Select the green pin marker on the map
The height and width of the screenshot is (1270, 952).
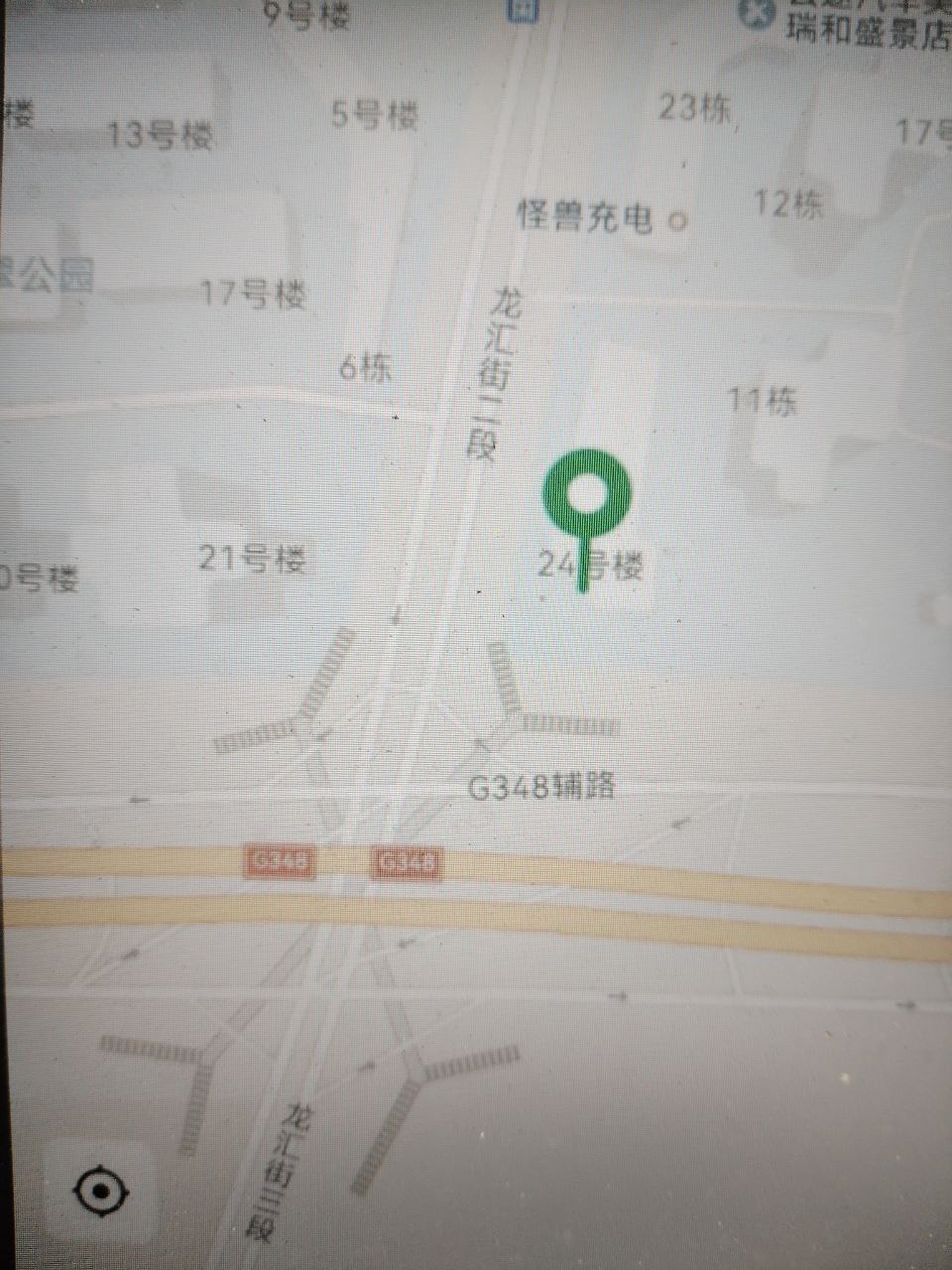(x=585, y=493)
